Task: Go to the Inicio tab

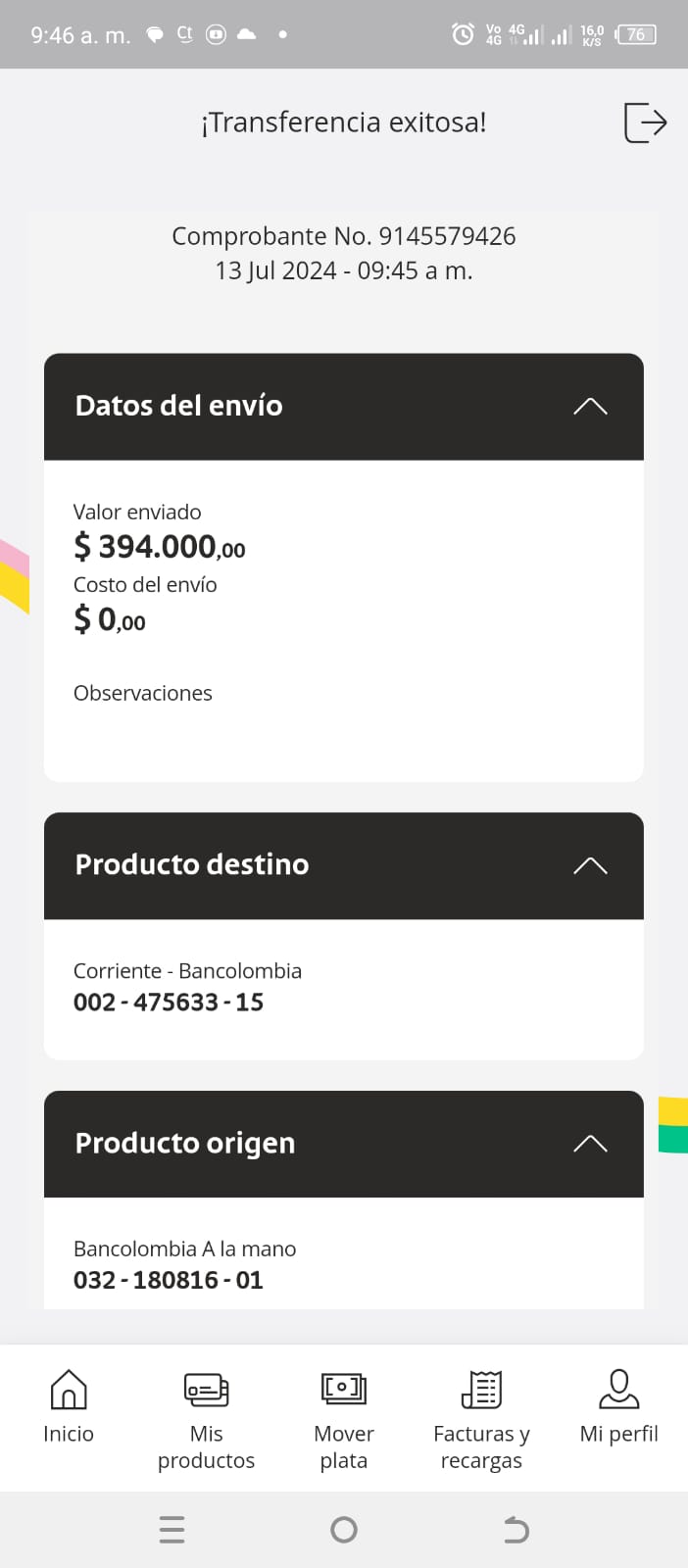Action: pyautogui.click(x=69, y=1407)
